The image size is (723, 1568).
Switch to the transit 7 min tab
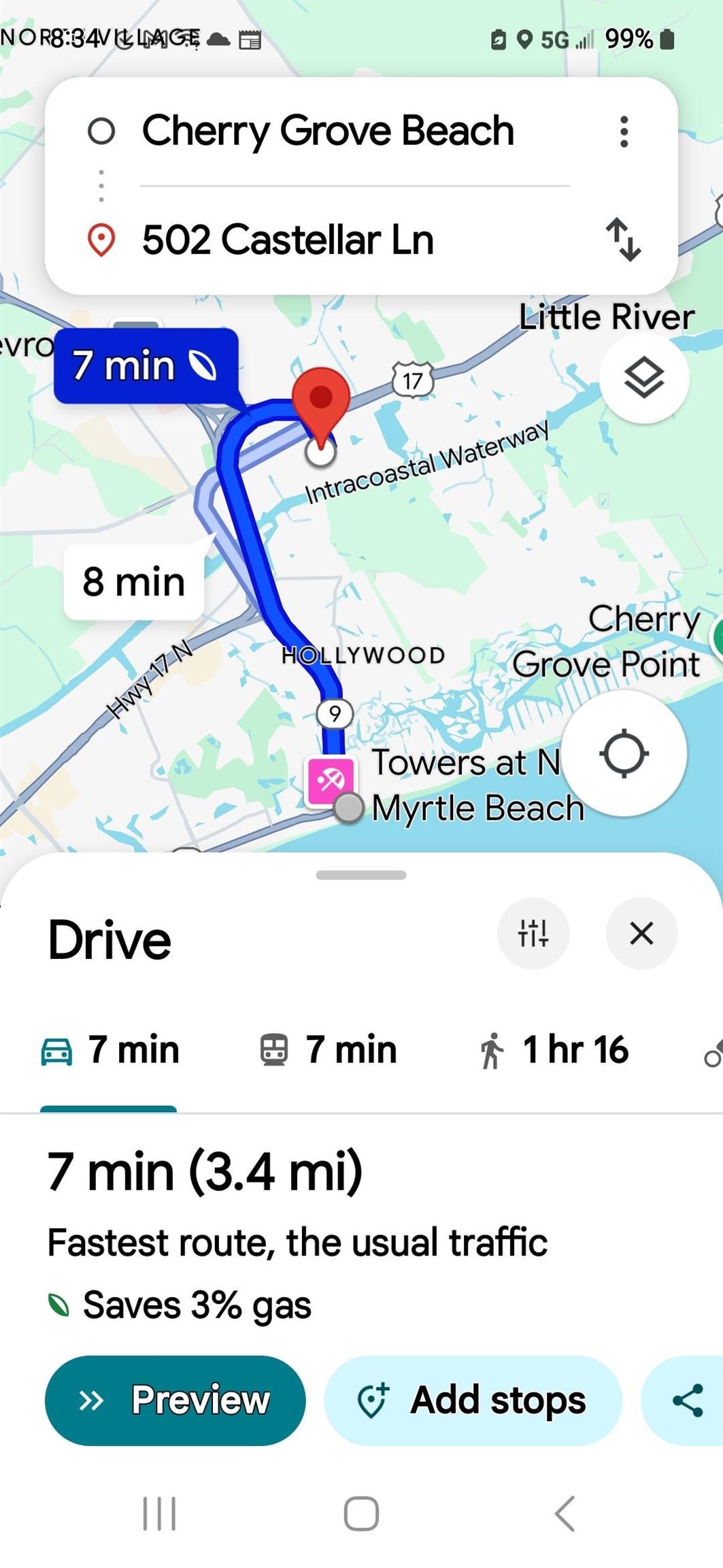click(x=329, y=1049)
